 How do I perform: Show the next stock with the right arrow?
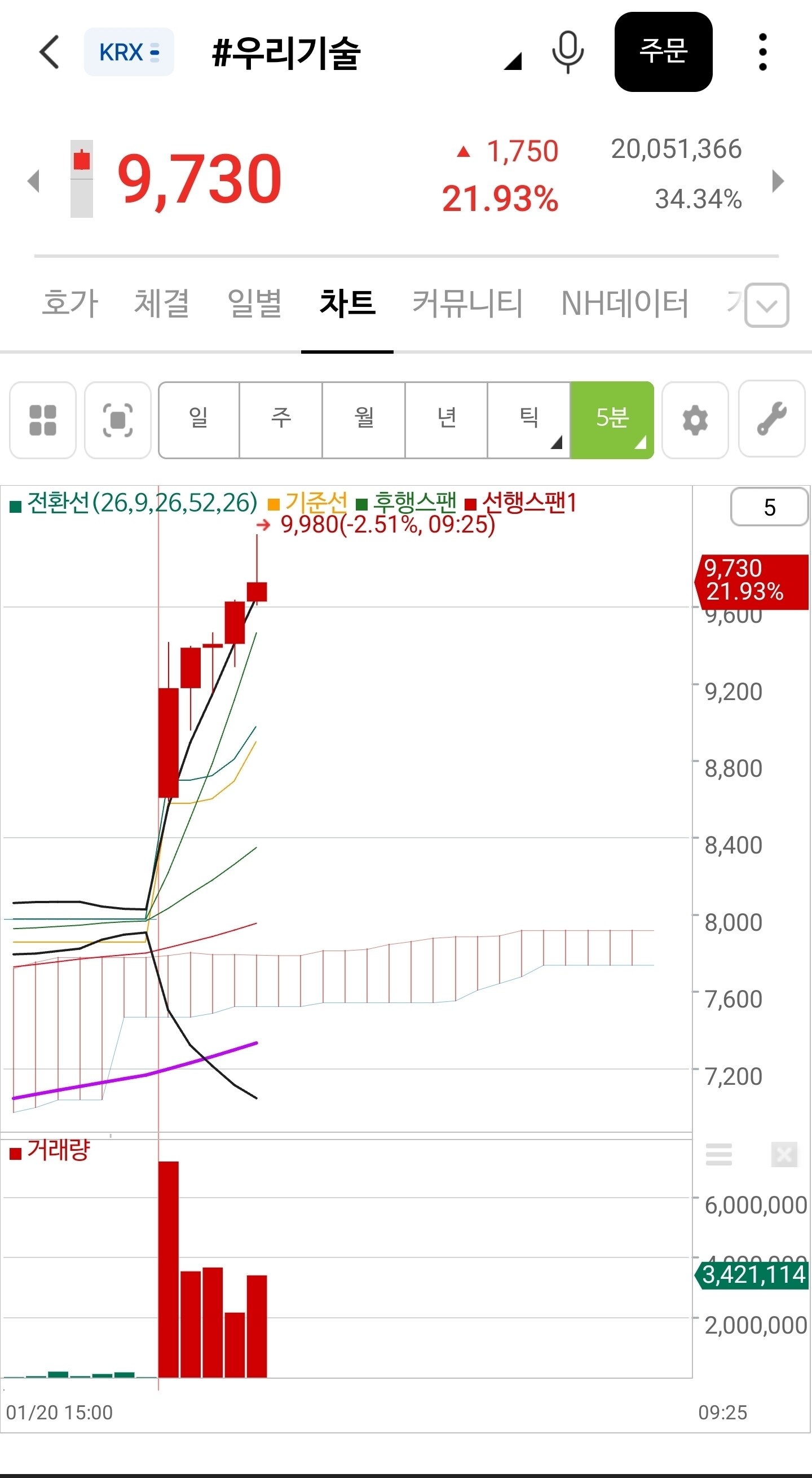[x=778, y=181]
